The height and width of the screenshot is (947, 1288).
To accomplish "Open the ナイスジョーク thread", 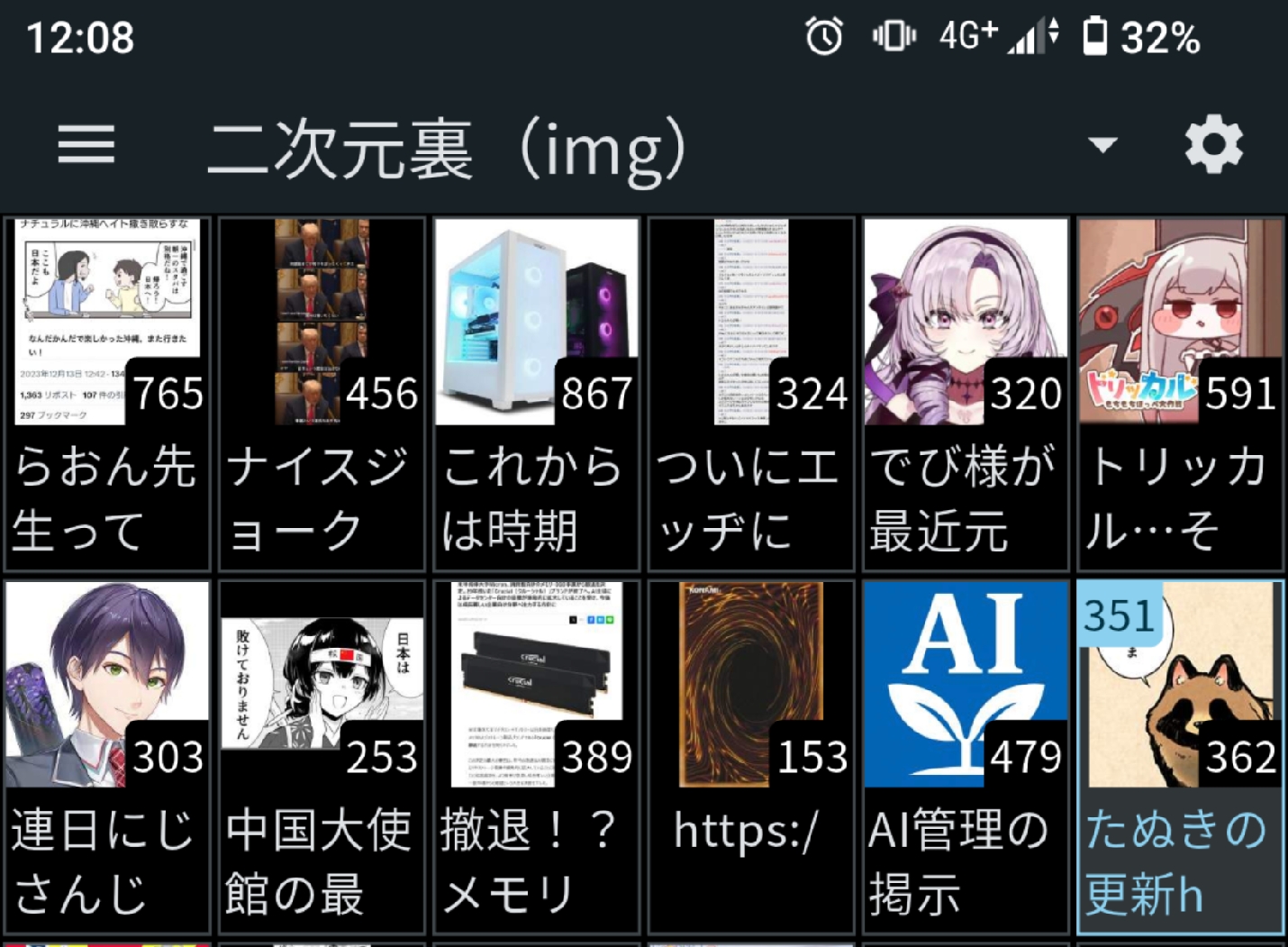I will [322, 394].
